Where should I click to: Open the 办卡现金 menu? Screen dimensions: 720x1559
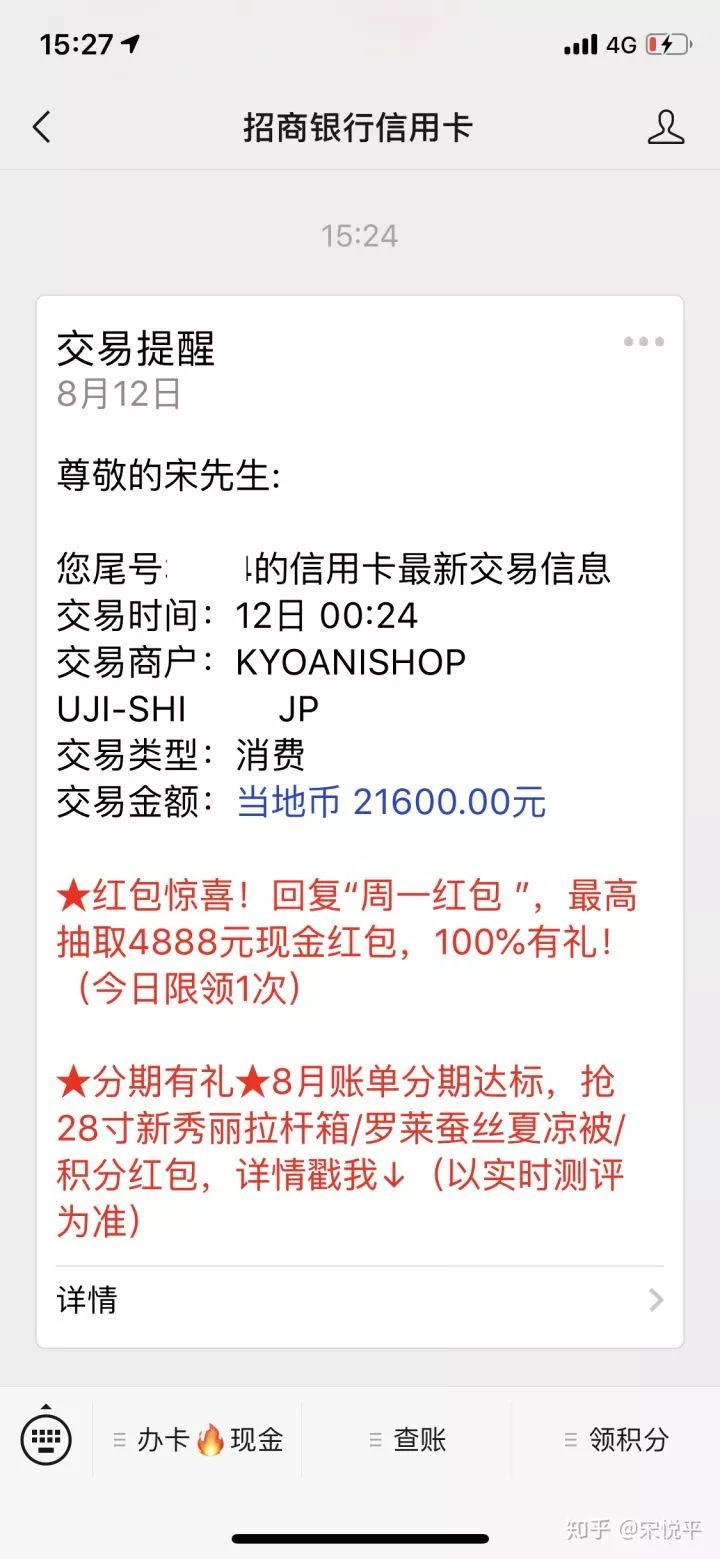(x=198, y=1440)
